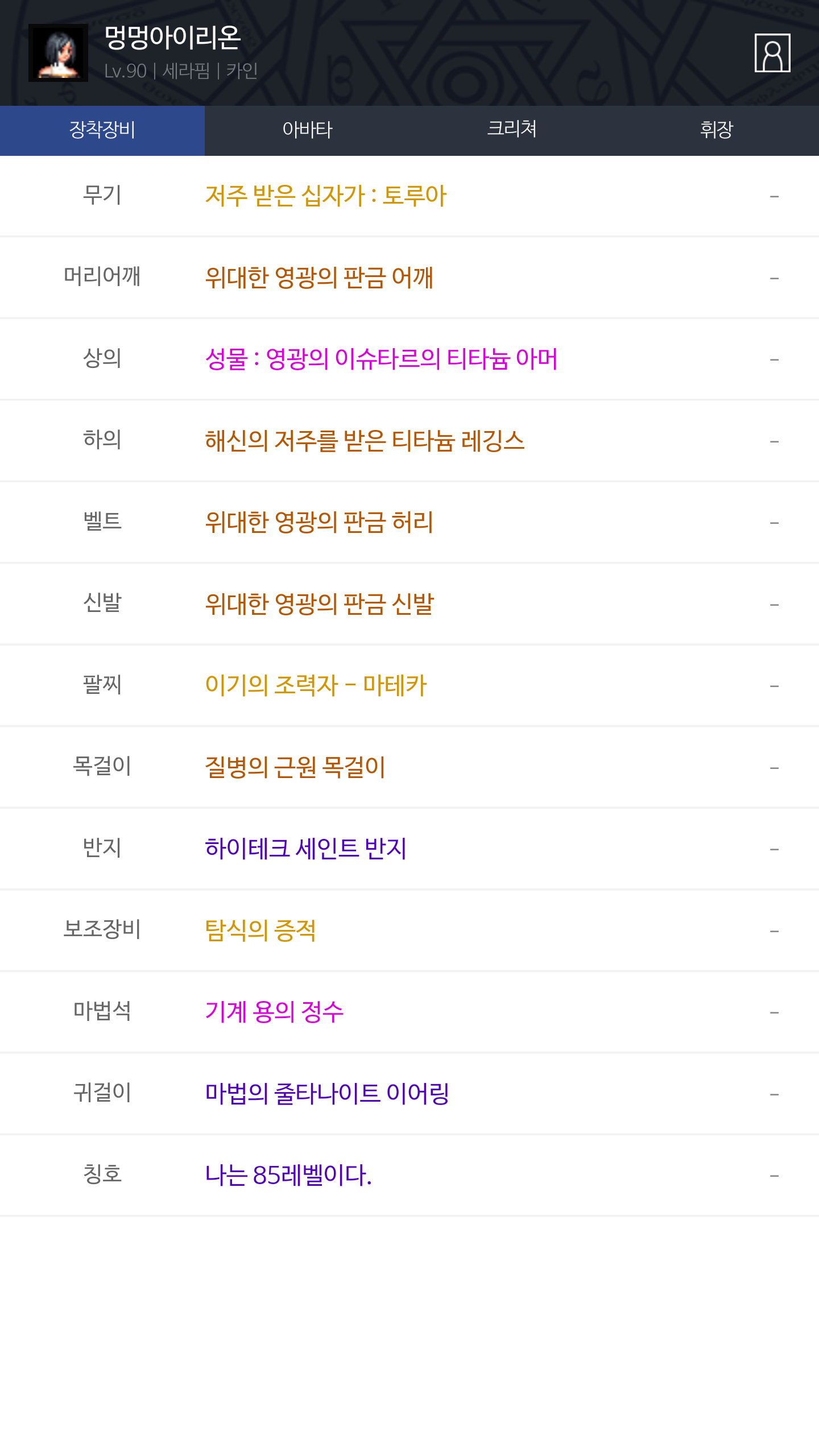Open the character profile icon

[772, 53]
